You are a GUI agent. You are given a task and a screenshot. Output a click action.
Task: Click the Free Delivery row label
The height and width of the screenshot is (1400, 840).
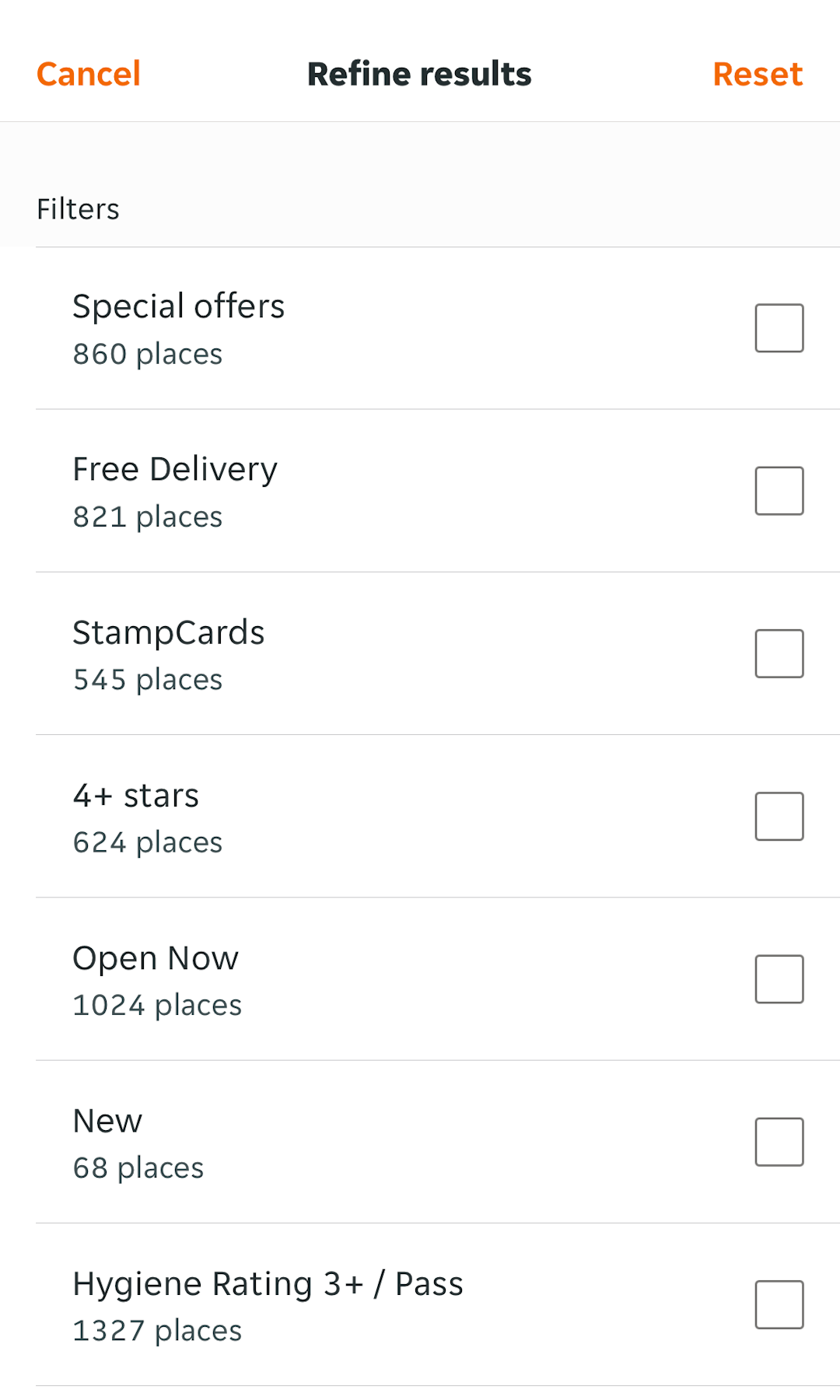pyautogui.click(x=175, y=468)
